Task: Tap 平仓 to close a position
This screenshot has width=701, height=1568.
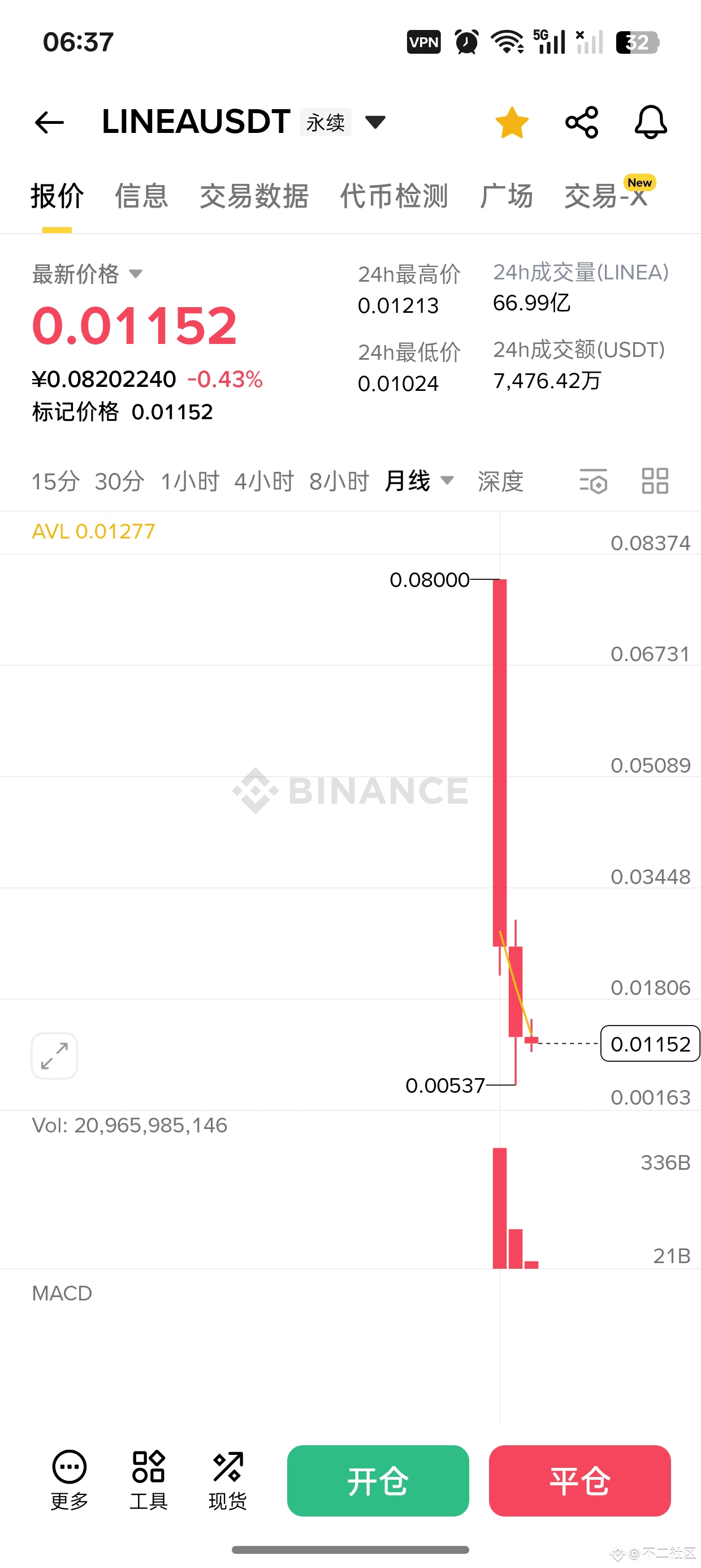Action: click(579, 1480)
